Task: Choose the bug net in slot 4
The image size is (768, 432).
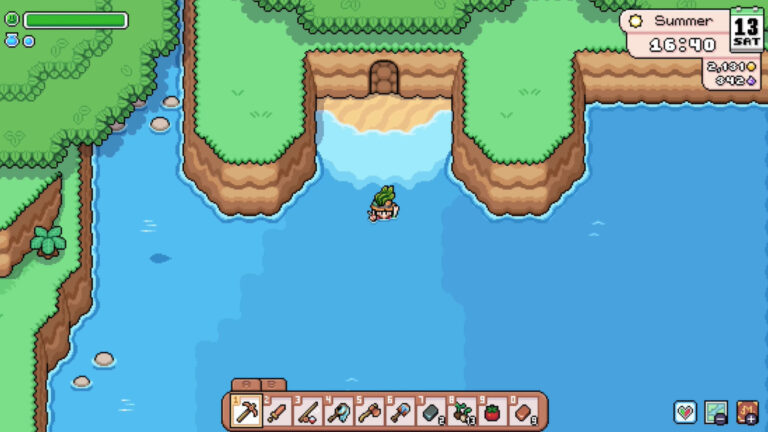Action: [338, 411]
